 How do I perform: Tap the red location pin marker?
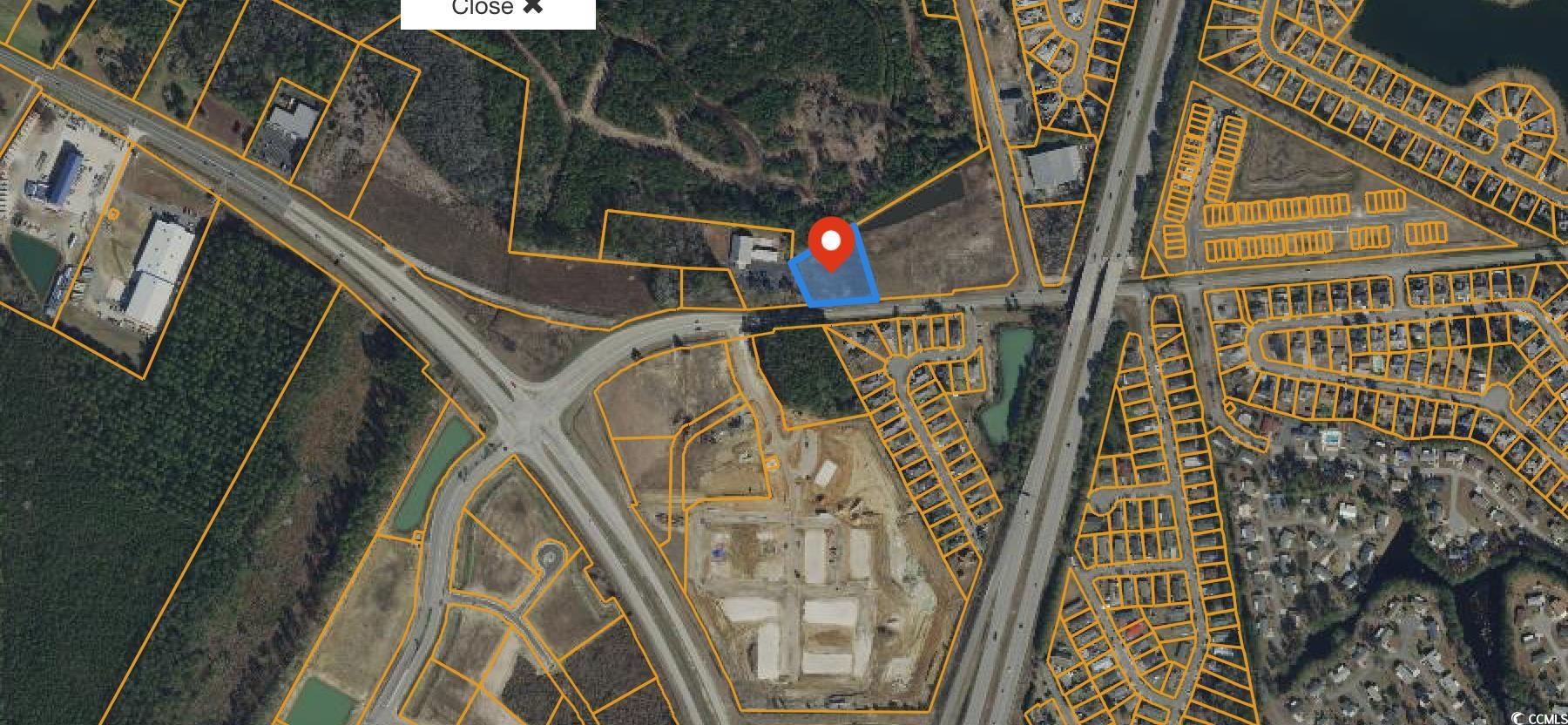point(831,242)
